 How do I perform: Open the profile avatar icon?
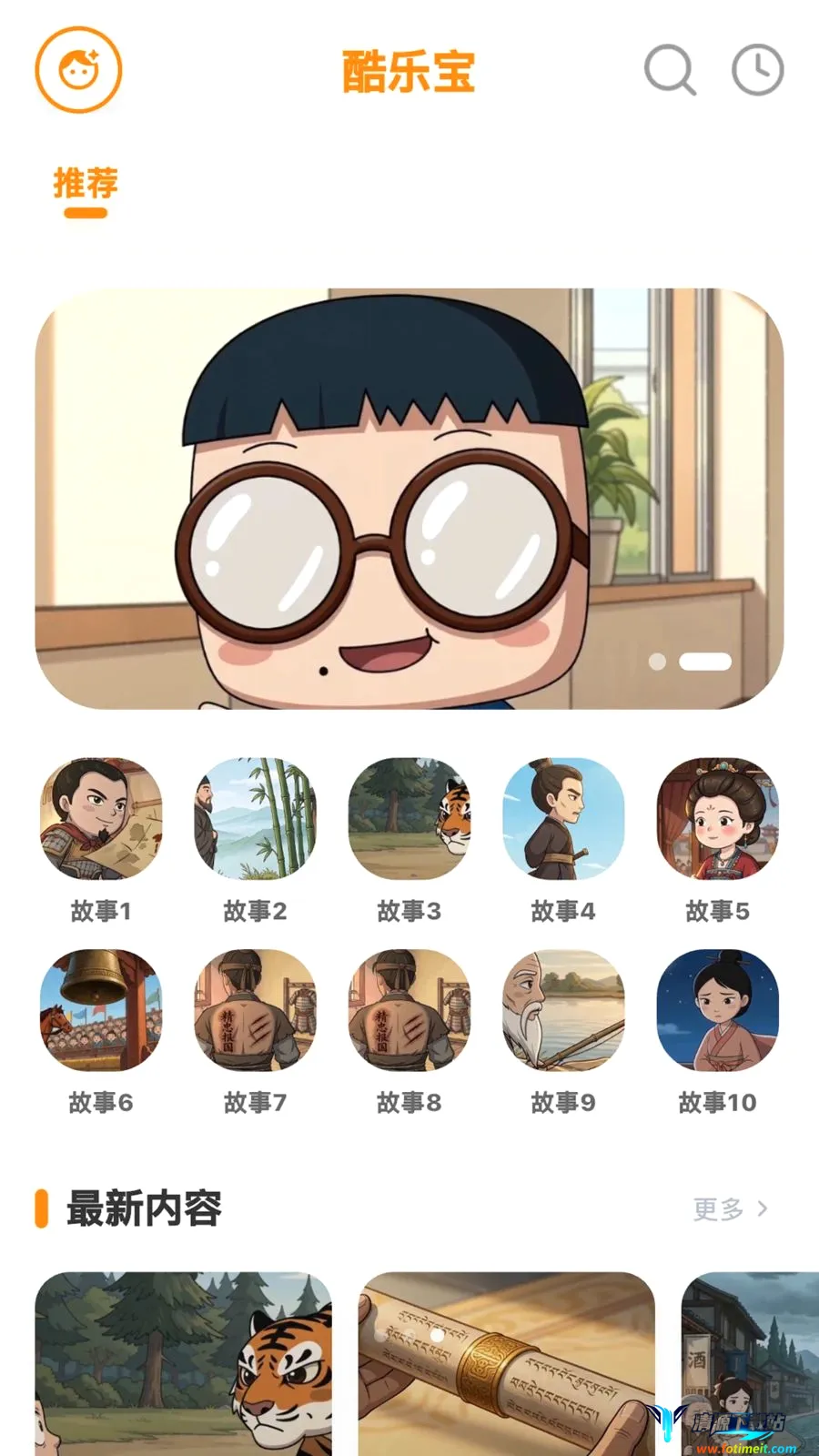coord(78,70)
